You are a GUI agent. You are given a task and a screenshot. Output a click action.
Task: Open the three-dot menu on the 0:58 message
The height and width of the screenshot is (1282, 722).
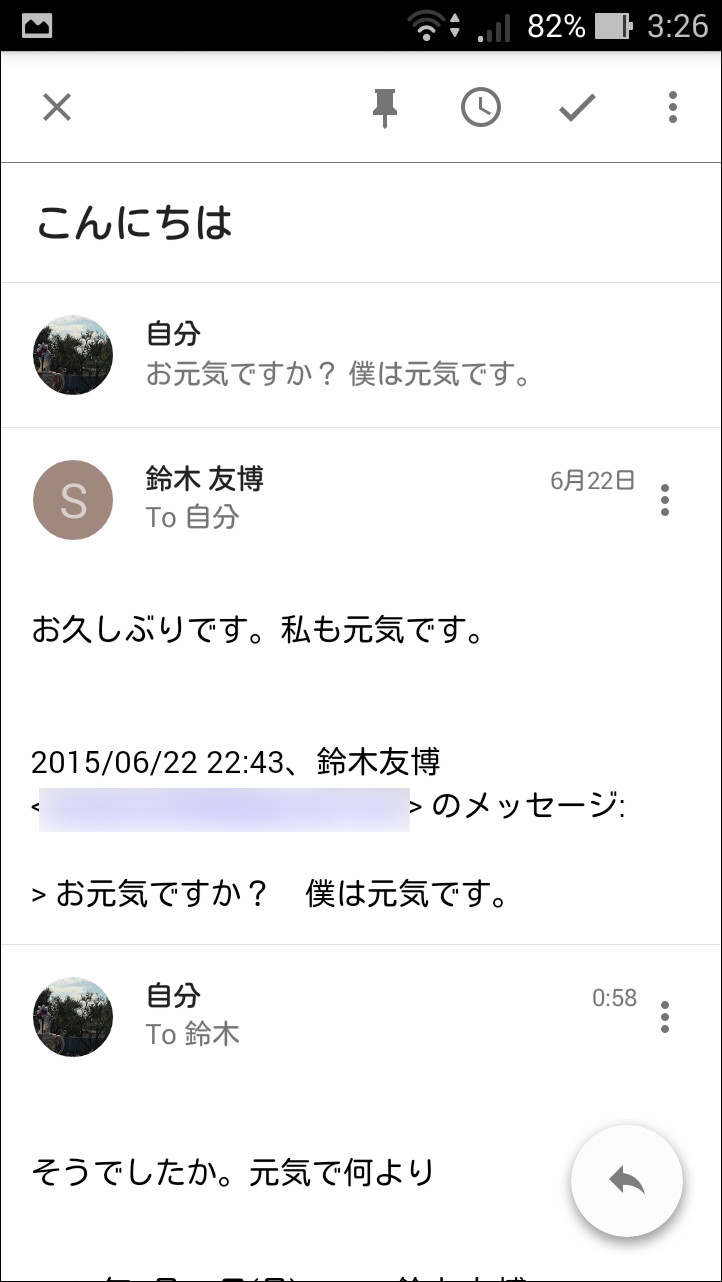pyautogui.click(x=664, y=1017)
